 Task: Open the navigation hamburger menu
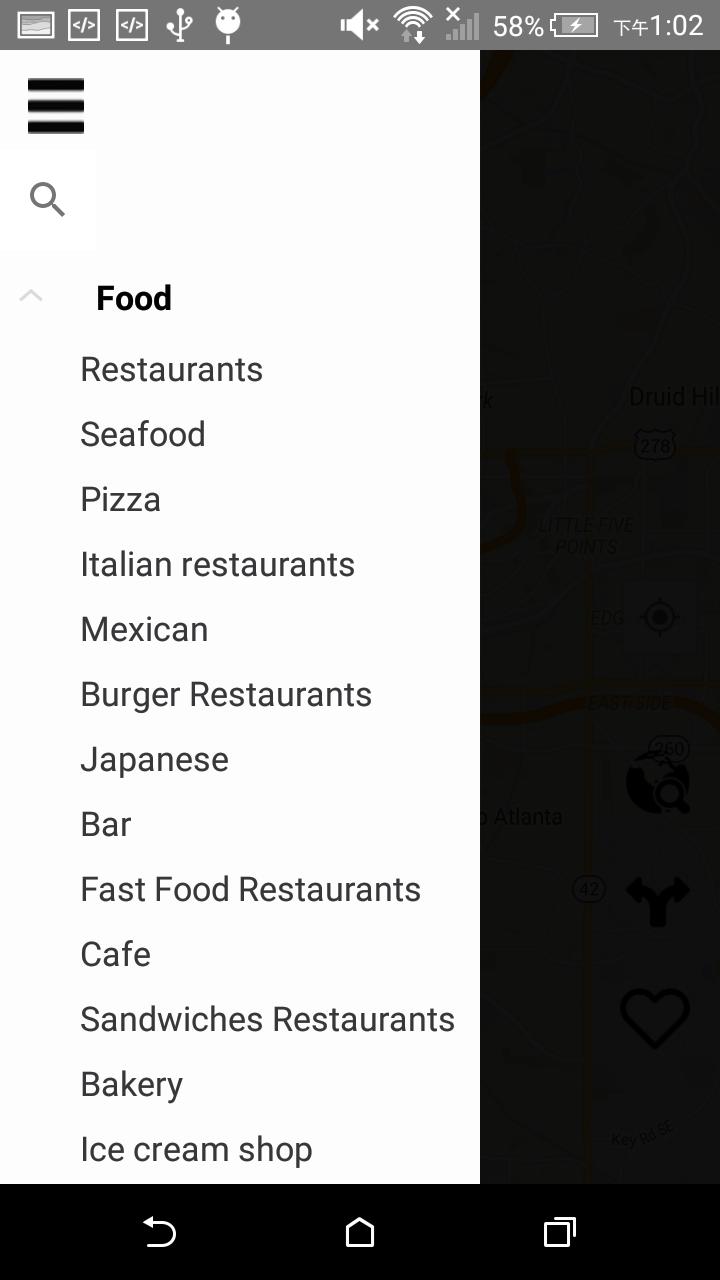[55, 104]
